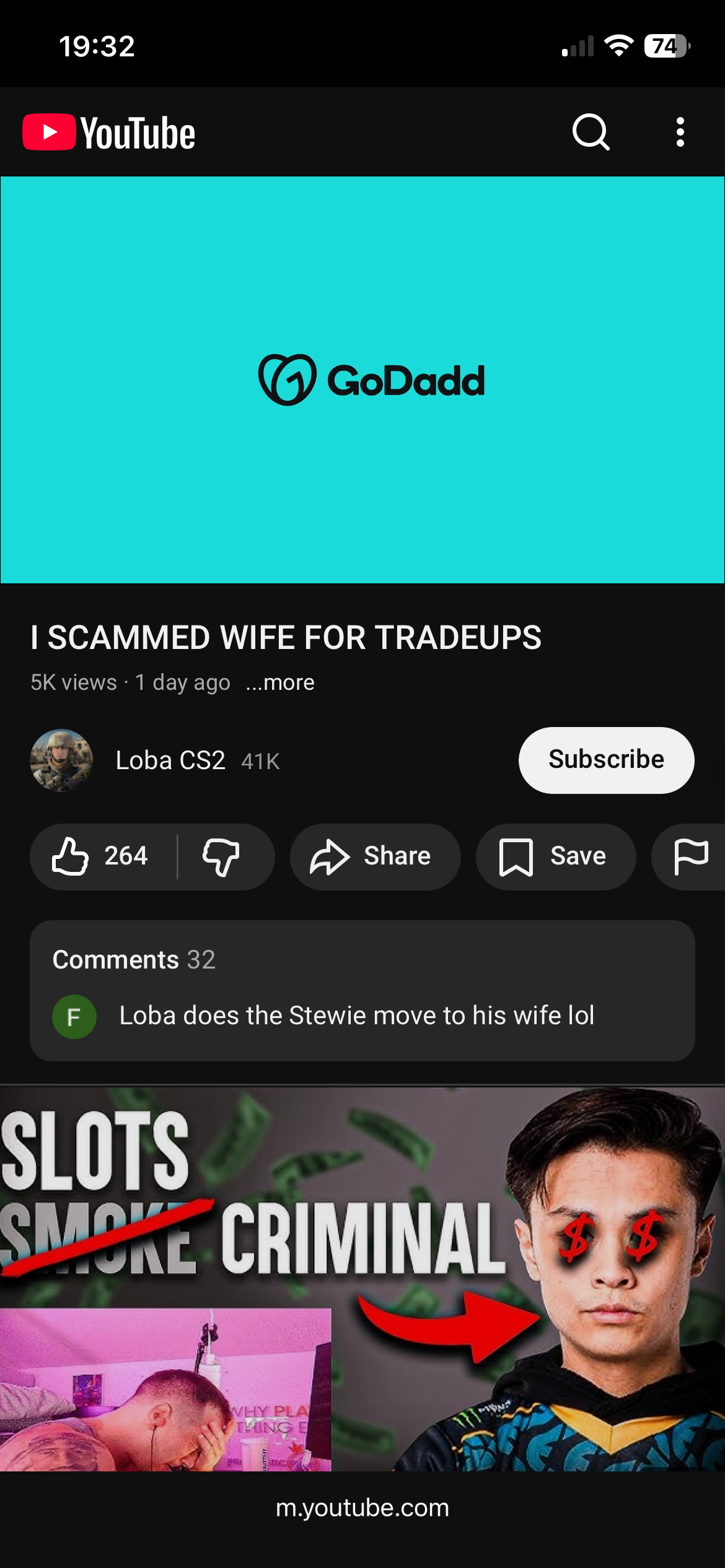725x1568 pixels.
Task: Tap the video player area
Action: click(x=362, y=380)
